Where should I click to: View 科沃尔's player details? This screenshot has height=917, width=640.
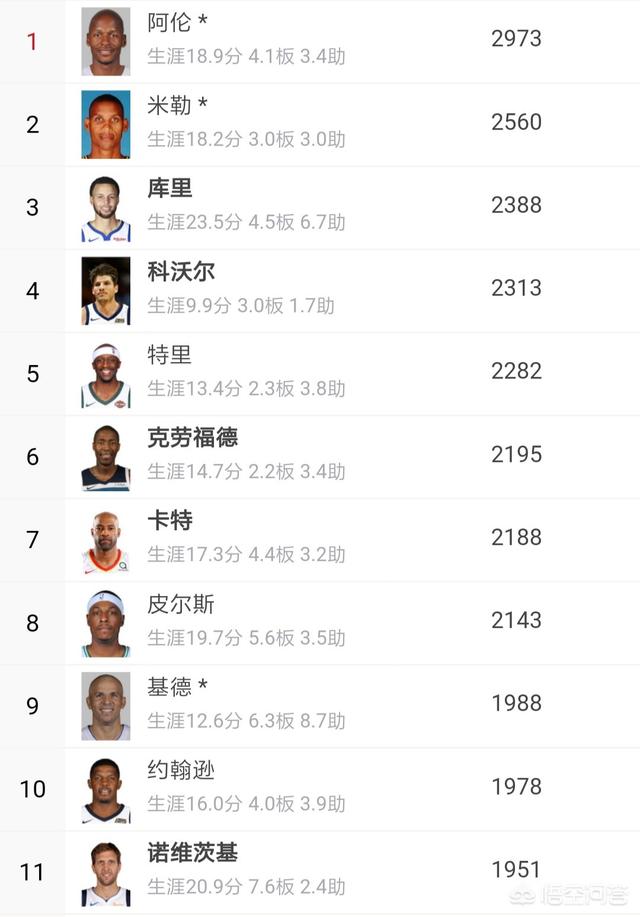(x=300, y=289)
